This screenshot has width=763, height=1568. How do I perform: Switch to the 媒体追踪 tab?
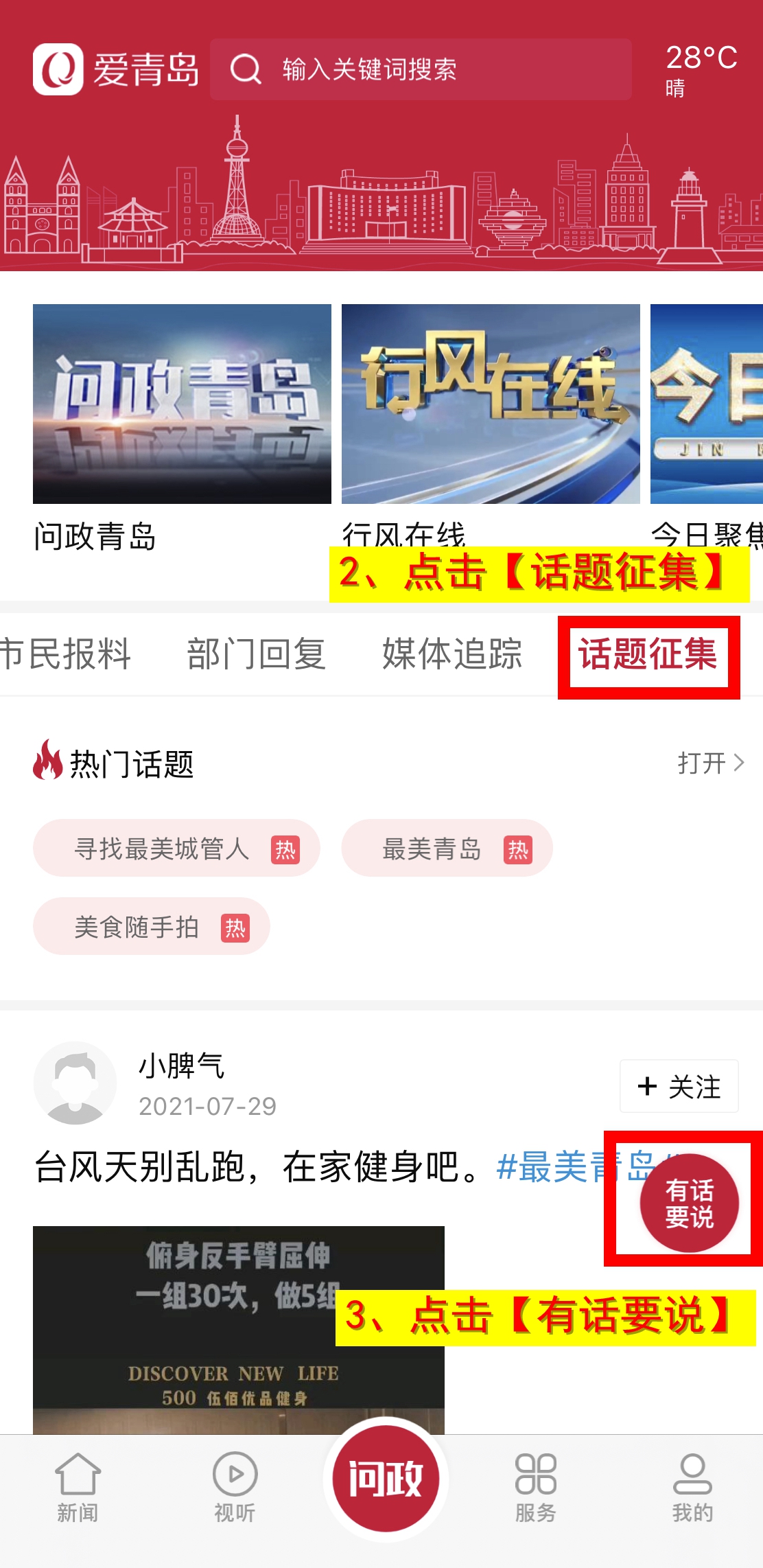(x=452, y=654)
